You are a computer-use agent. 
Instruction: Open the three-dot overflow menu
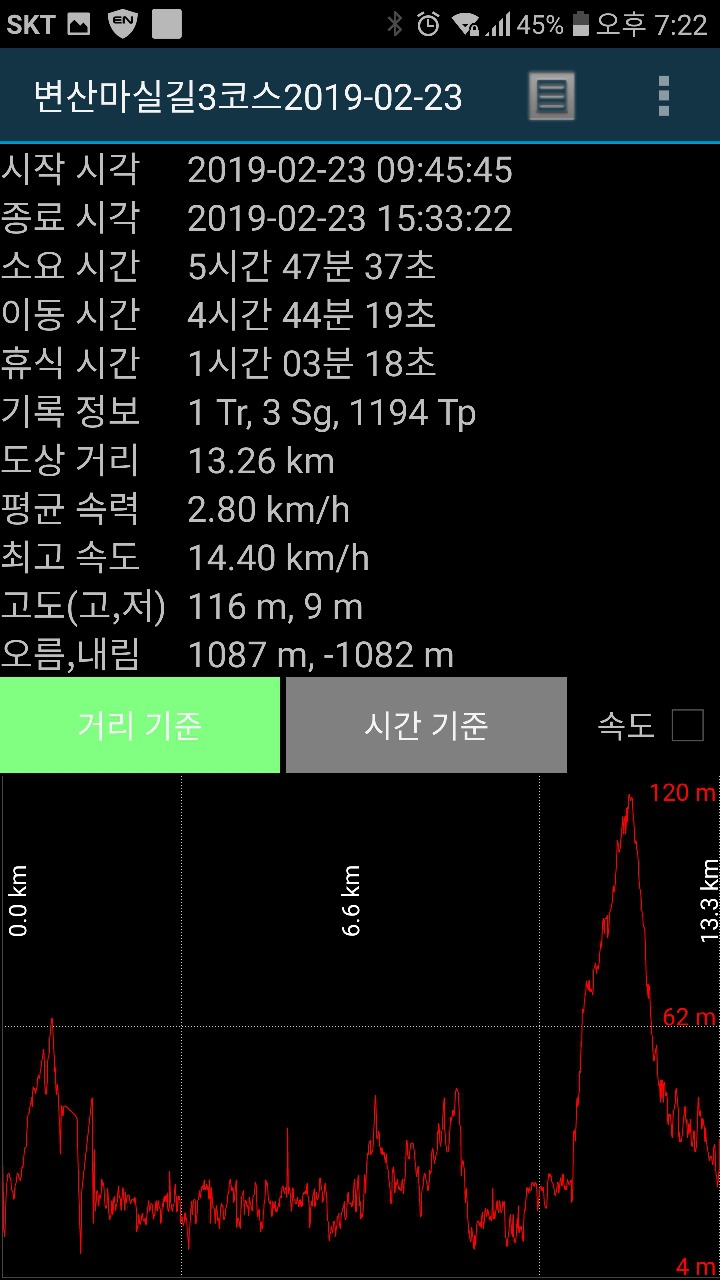coord(663,97)
